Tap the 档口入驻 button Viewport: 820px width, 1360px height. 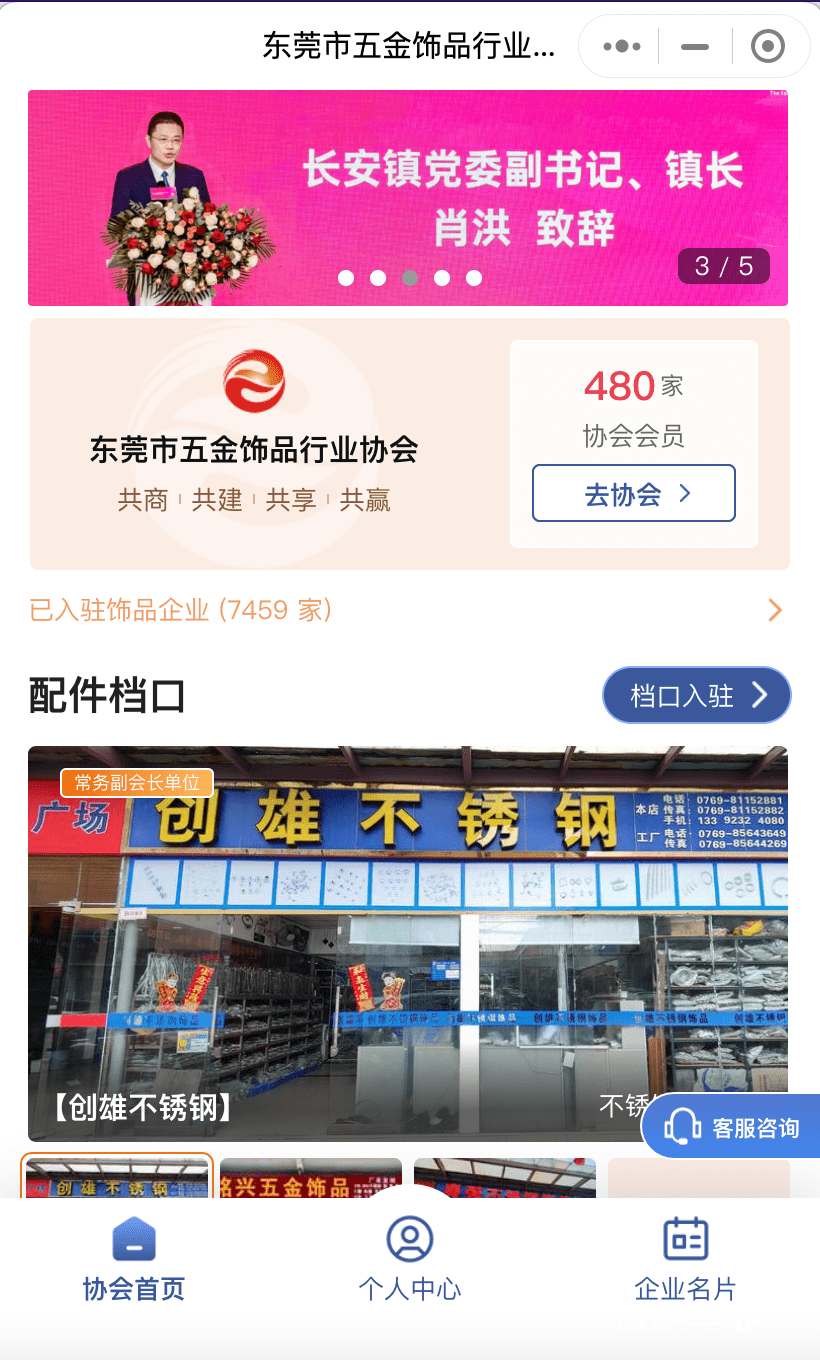(696, 695)
